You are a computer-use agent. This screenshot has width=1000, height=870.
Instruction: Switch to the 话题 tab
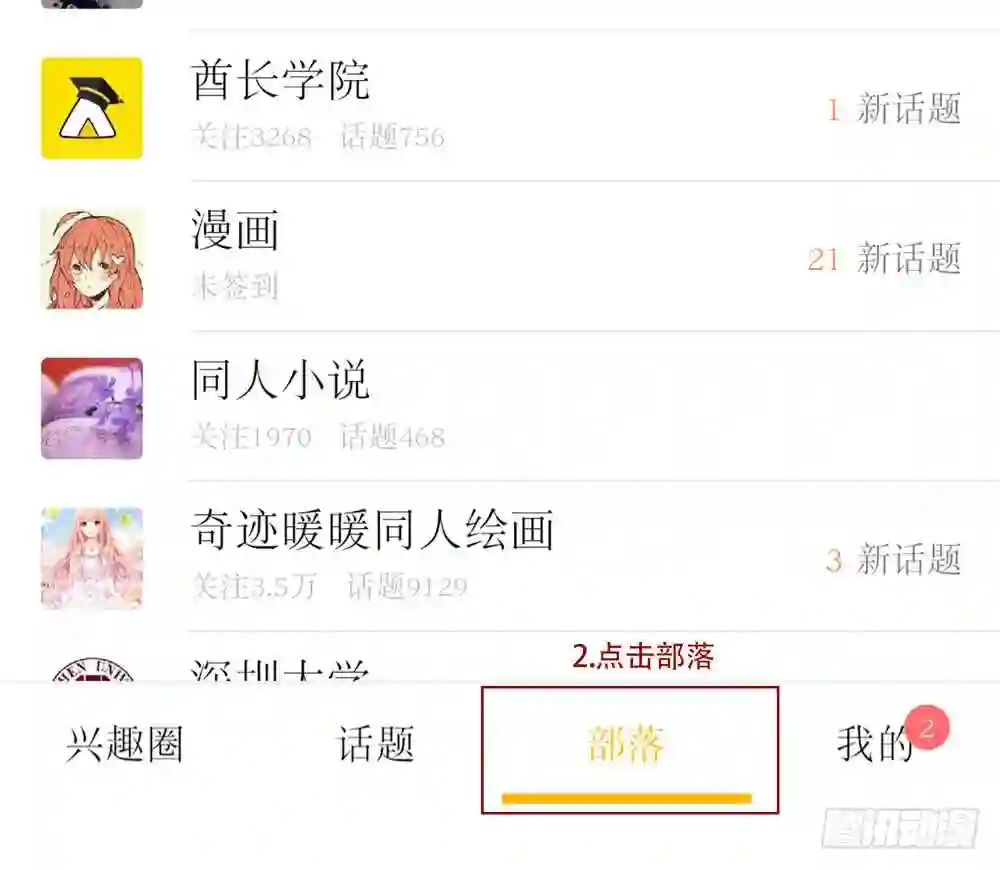pyautogui.click(x=376, y=744)
